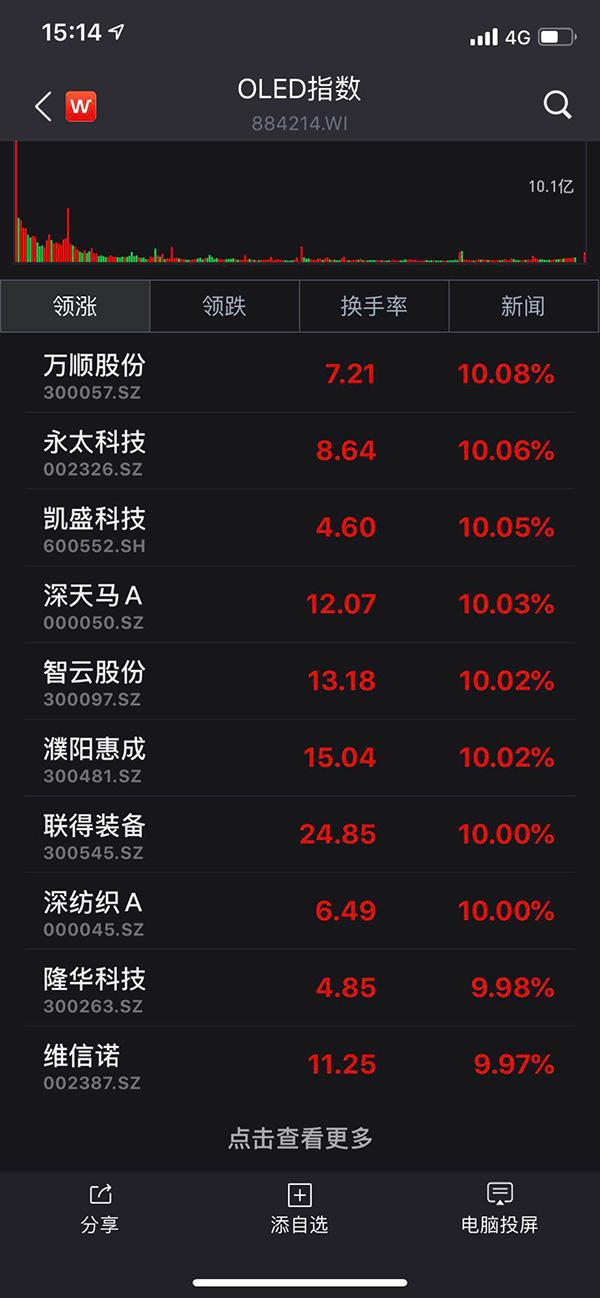Screen dimensions: 600x1298
Task: Open stock 智云股份 300097.SZ
Action: point(299,681)
